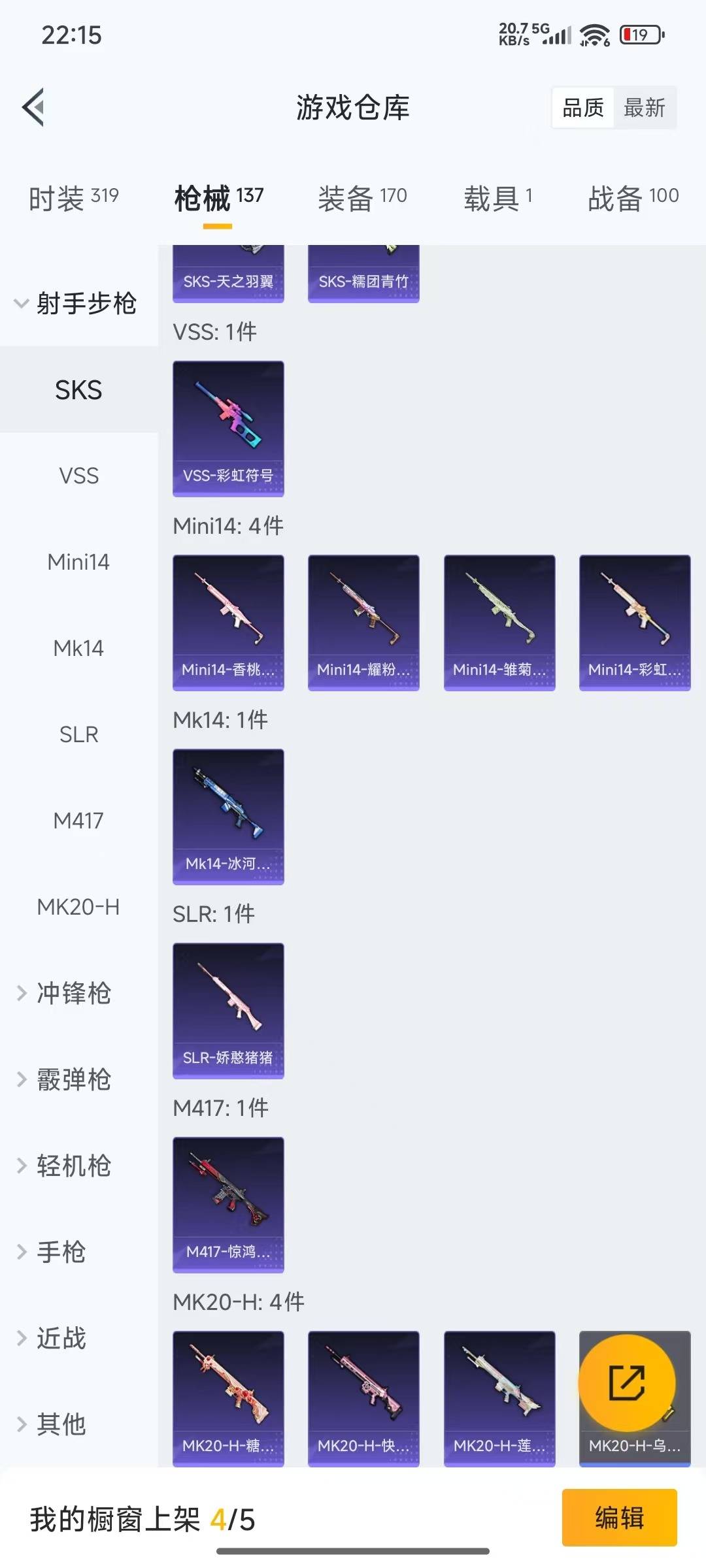View the SLR-娇憨猪猪 skin

228,1010
